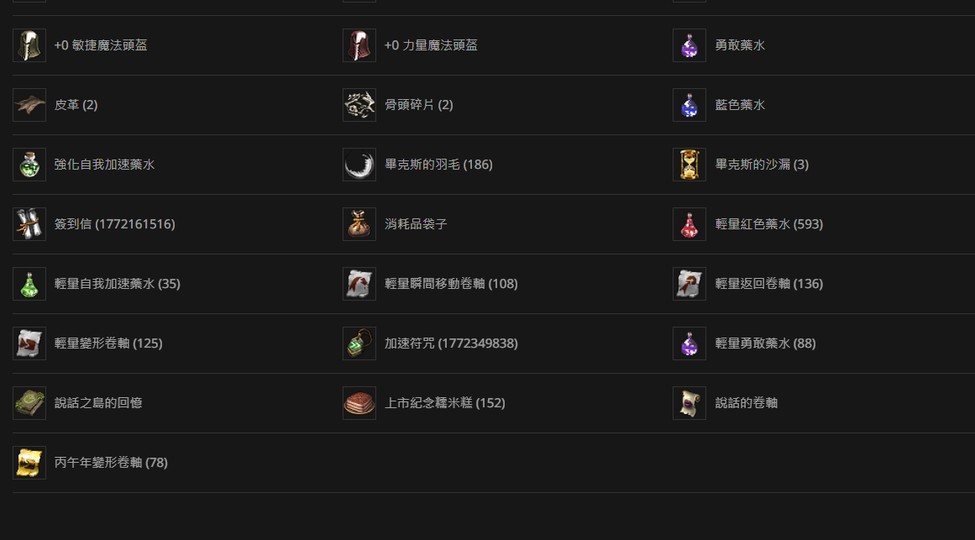This screenshot has width=975, height=540.
Task: Select the 皮革 (2) item
Action: point(75,105)
